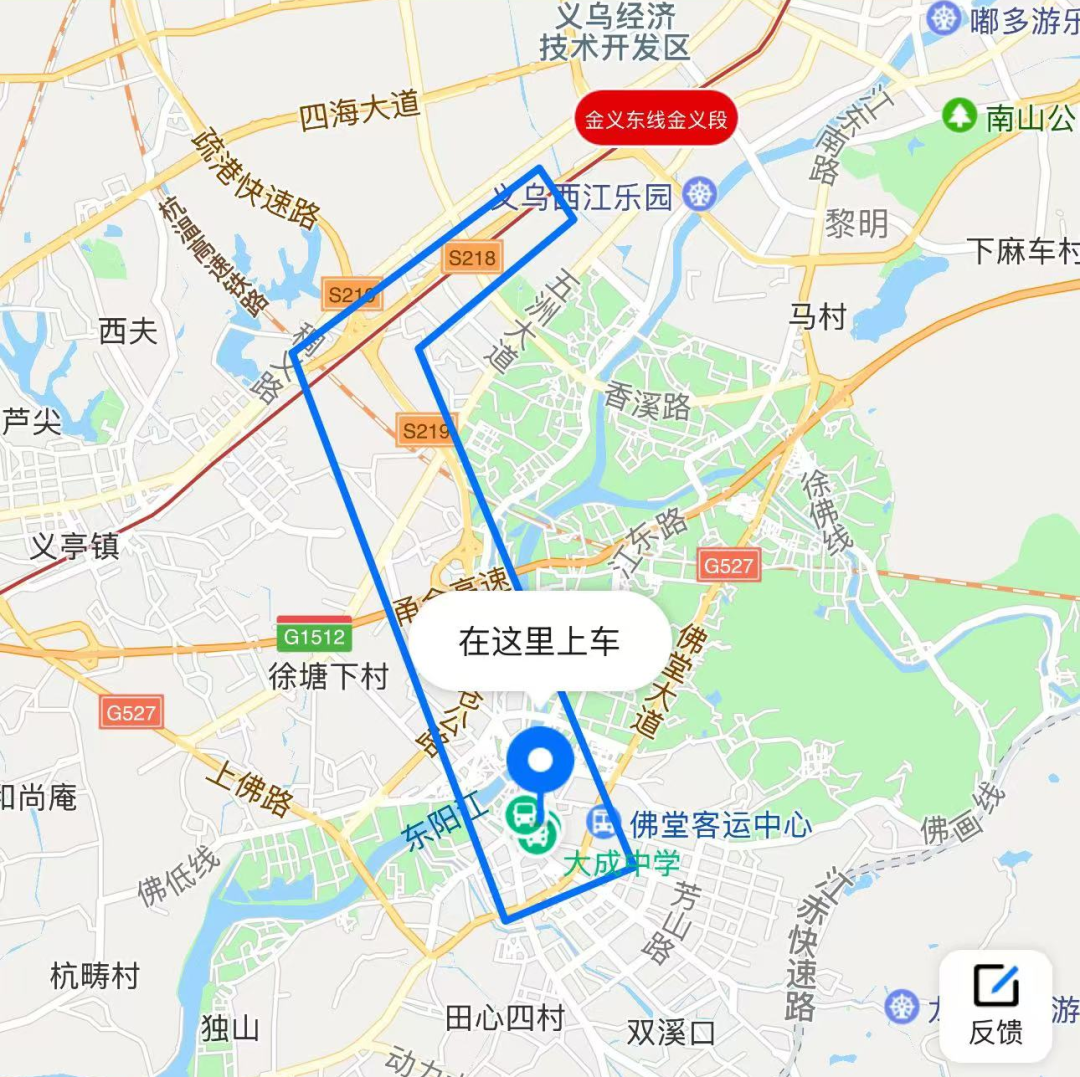Open the 反馈 feedback button

click(995, 1005)
